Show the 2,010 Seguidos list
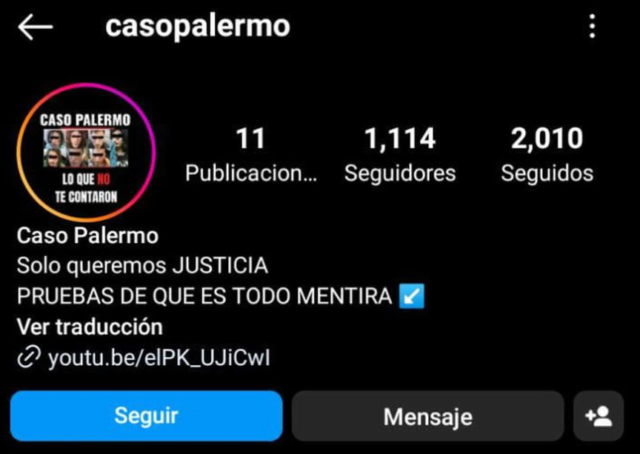The height and width of the screenshot is (454, 640). click(547, 155)
